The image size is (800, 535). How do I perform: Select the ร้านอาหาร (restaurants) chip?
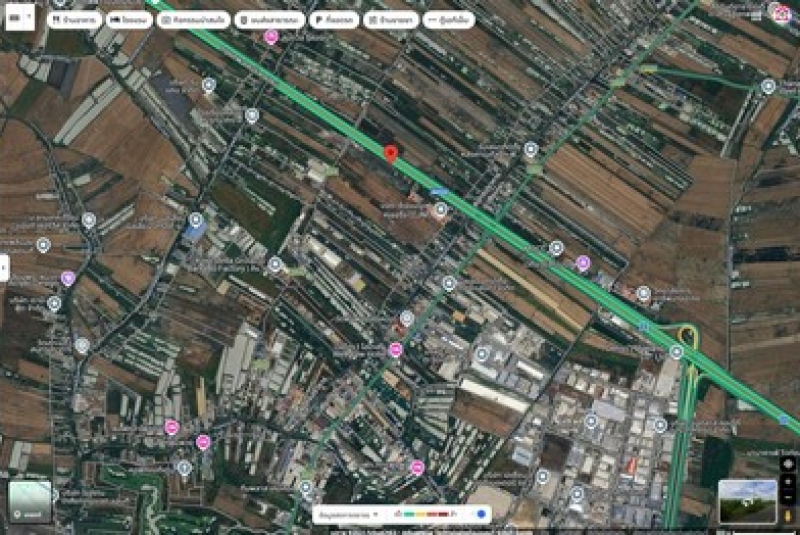coord(73,19)
